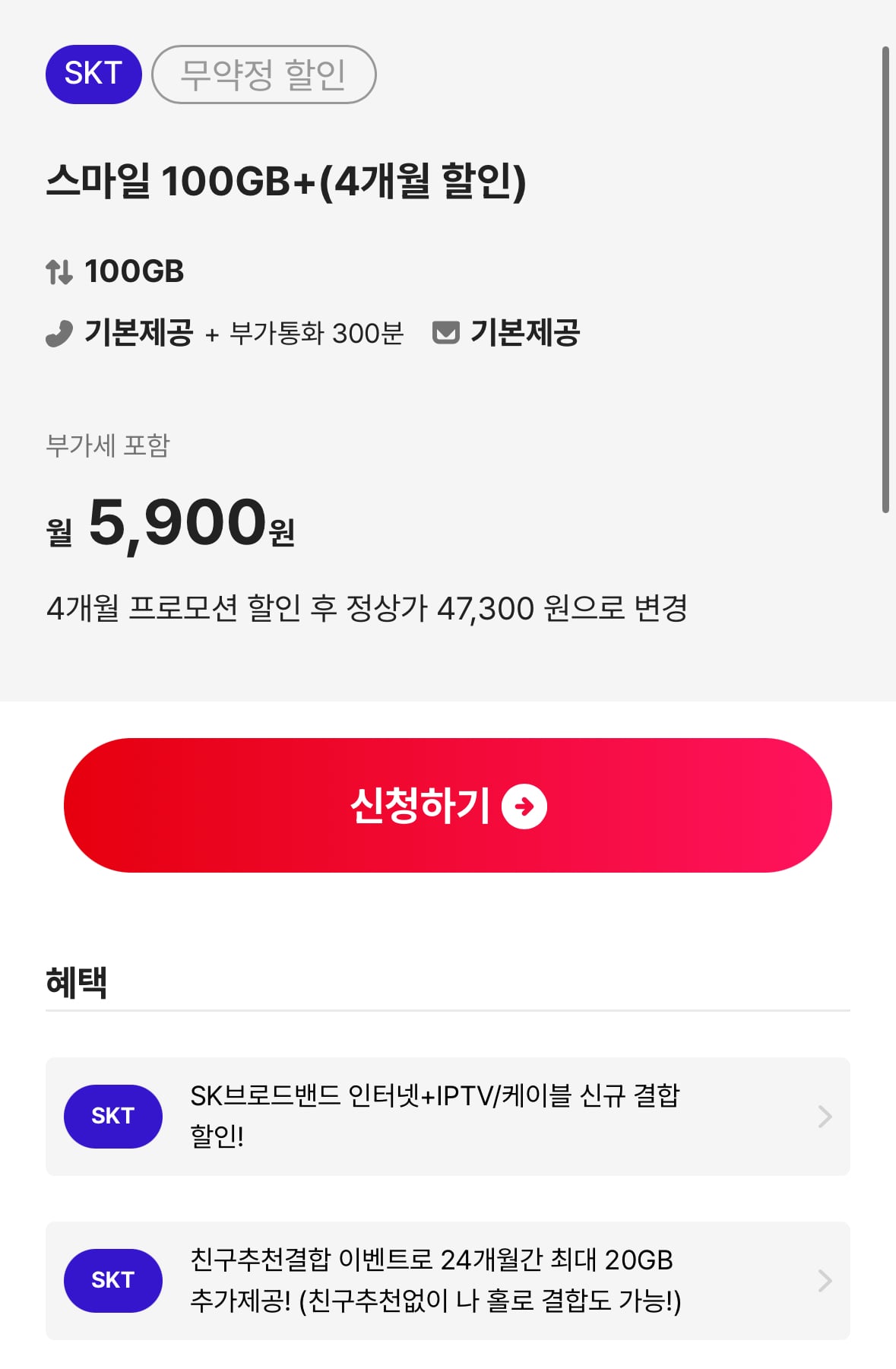Click the SKT logo on the friend referral card

(x=113, y=1280)
